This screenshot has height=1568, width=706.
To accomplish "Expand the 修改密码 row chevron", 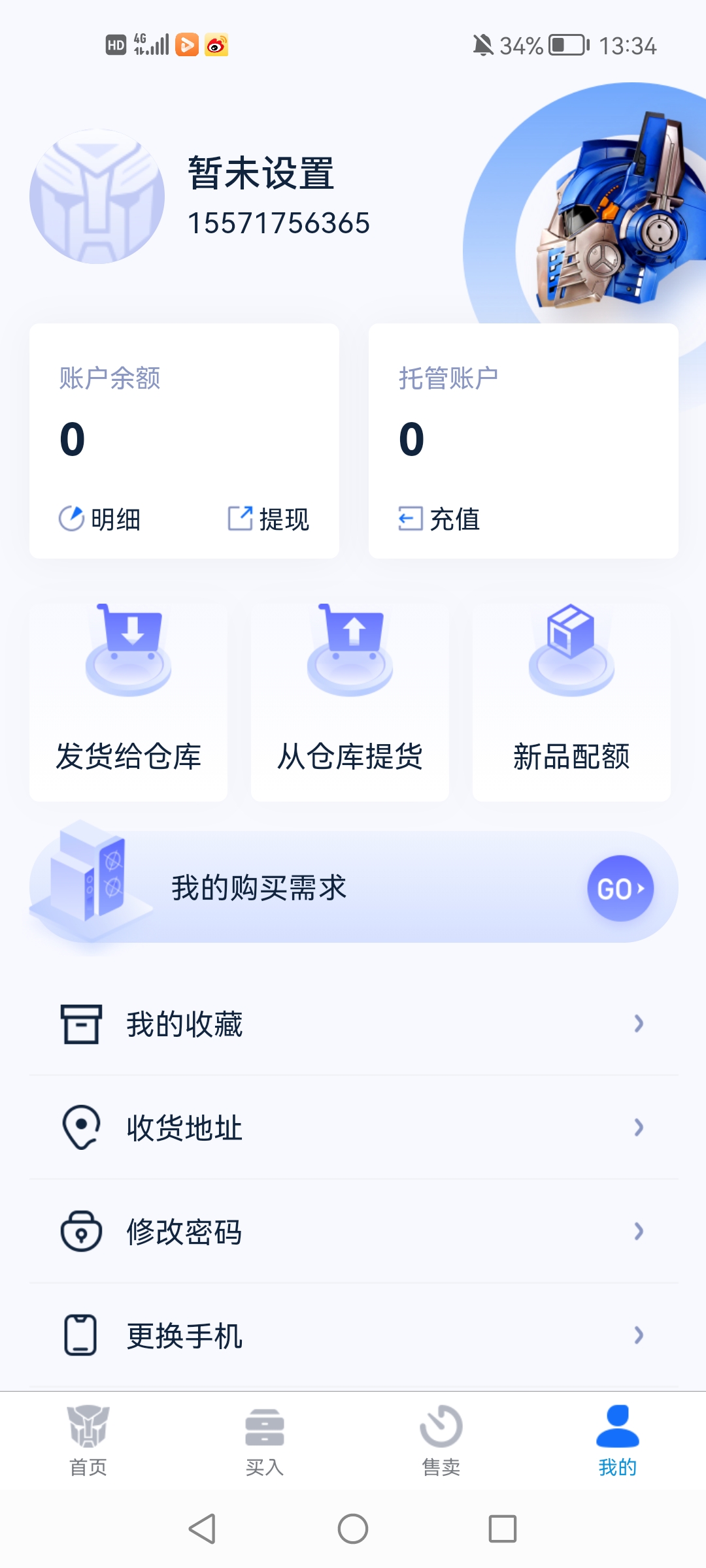I will 639,1232.
